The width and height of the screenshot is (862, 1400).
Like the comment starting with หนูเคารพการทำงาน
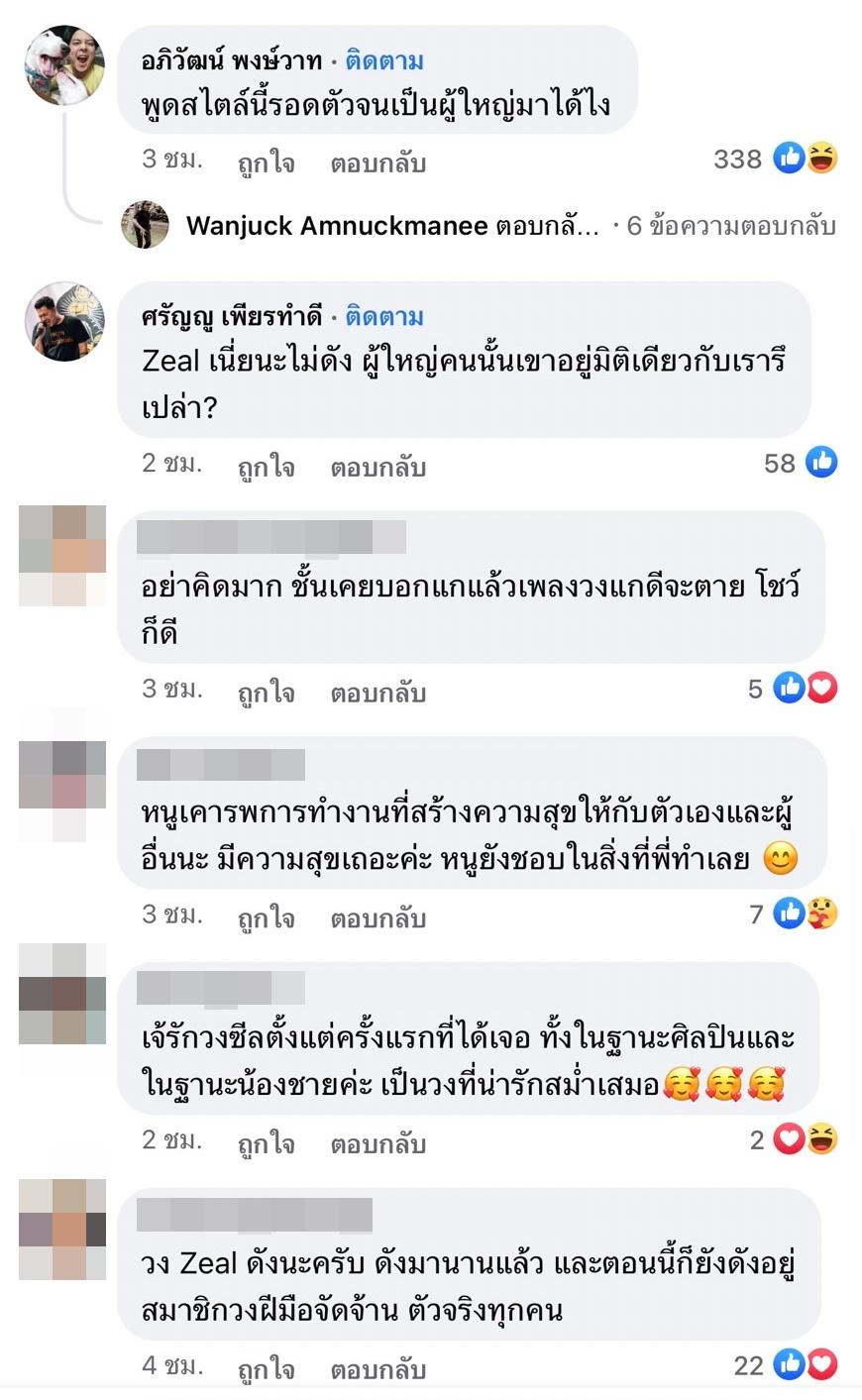pos(266,917)
